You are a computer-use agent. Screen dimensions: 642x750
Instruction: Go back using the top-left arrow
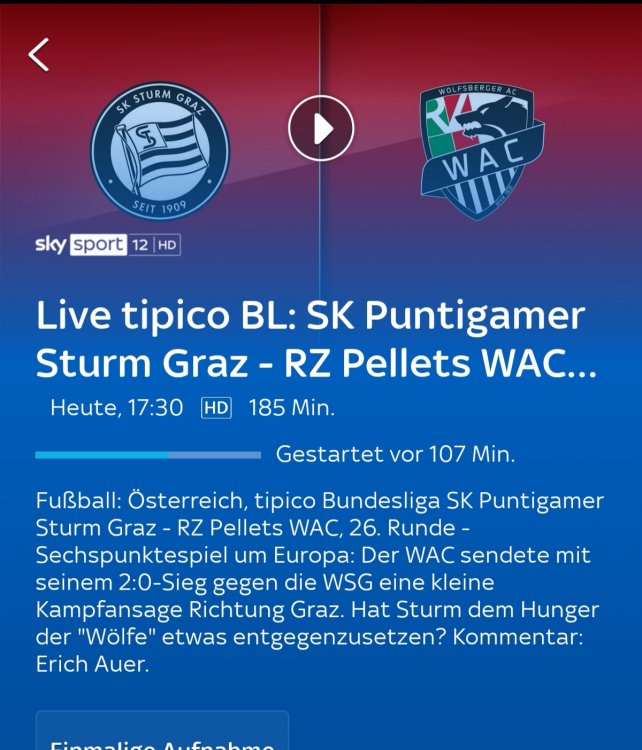[x=38, y=54]
